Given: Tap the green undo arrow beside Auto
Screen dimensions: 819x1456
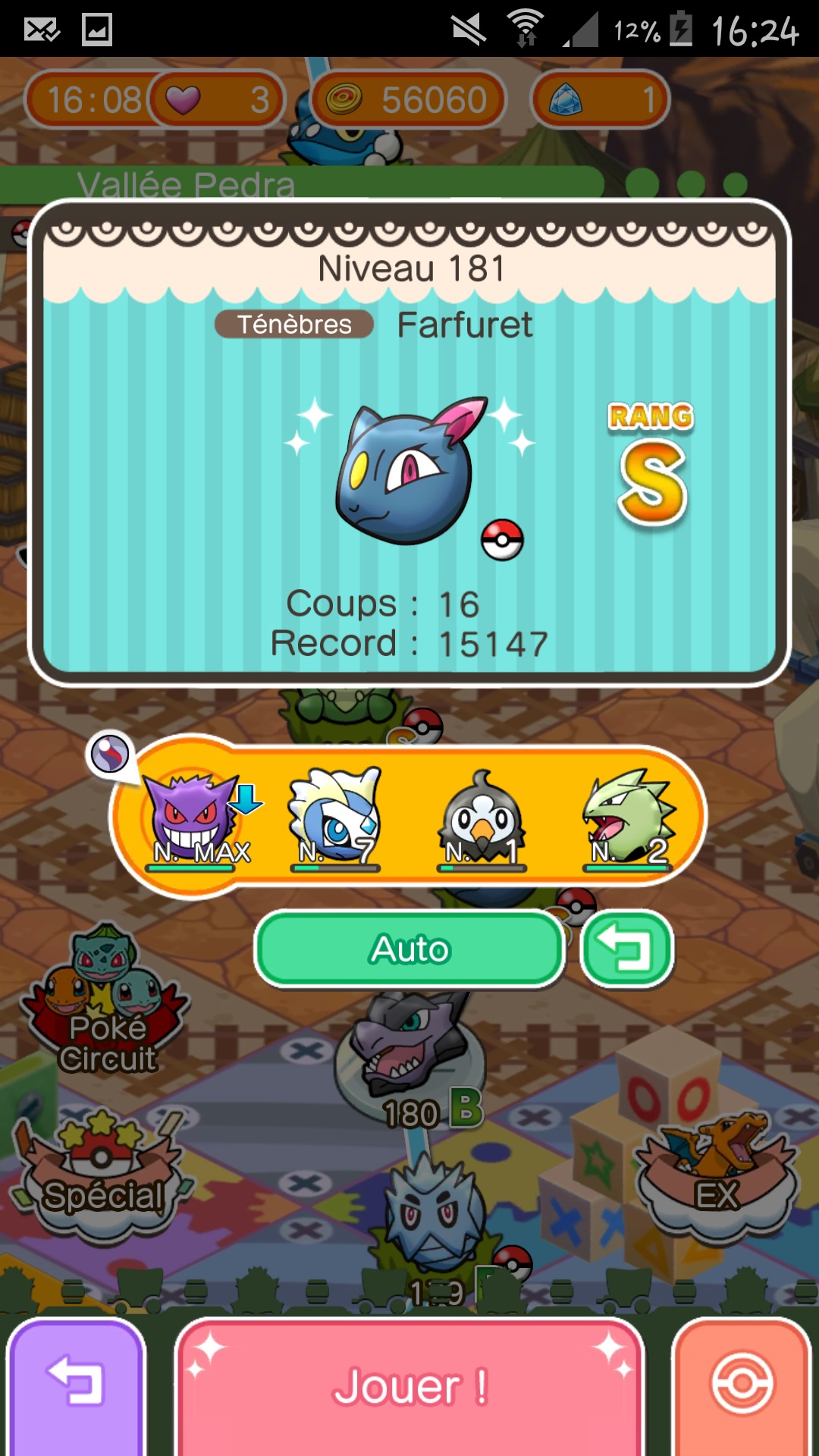Looking at the screenshot, I should tap(626, 949).
